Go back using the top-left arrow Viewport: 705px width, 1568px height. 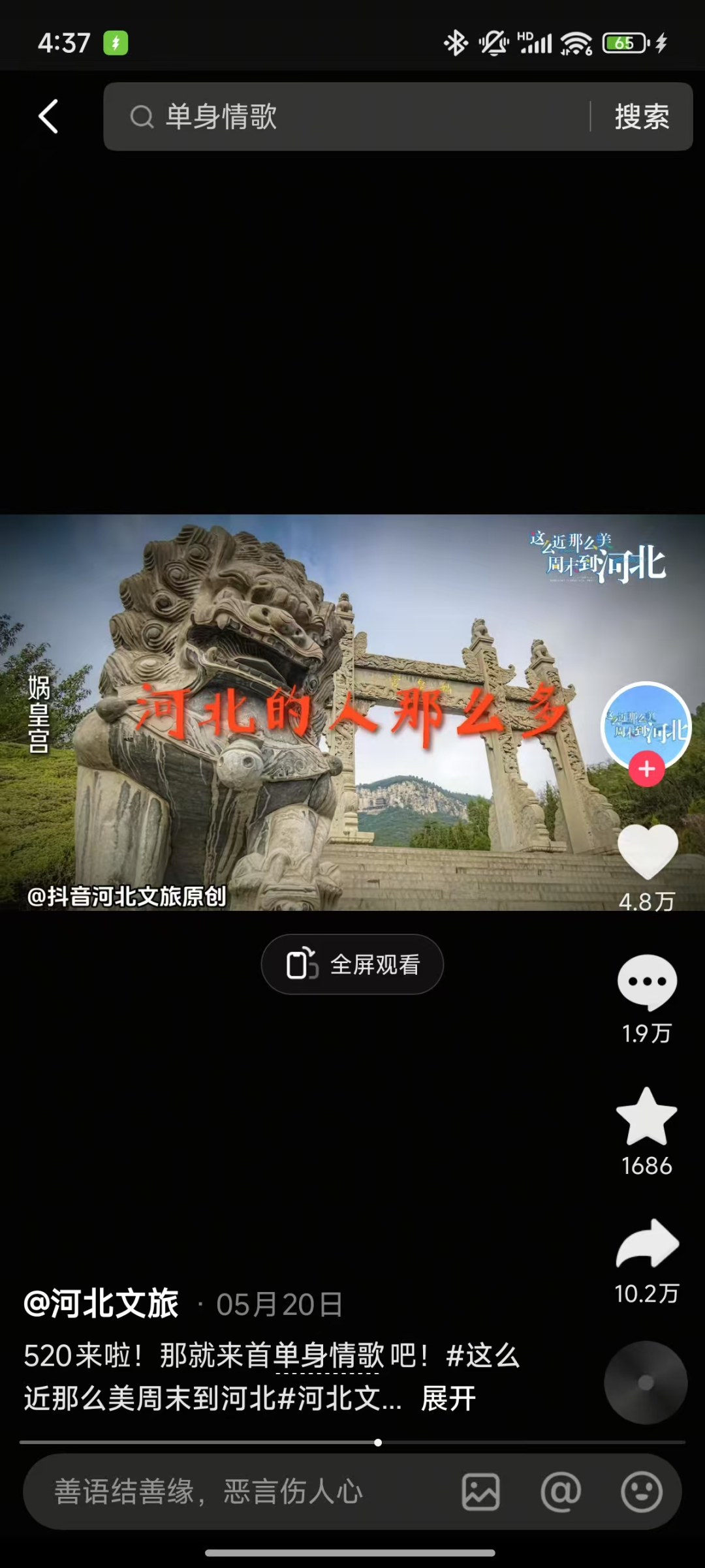48,117
